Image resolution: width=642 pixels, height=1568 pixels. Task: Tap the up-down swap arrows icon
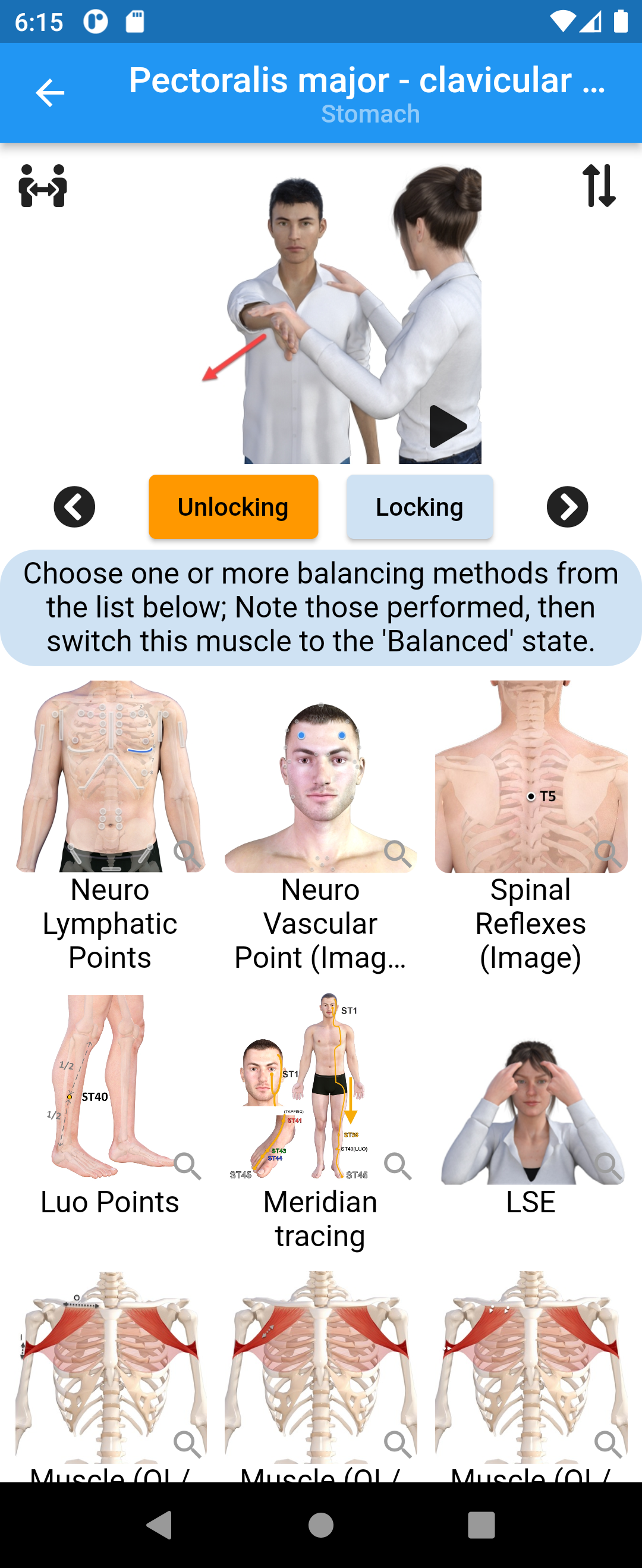pyautogui.click(x=599, y=186)
